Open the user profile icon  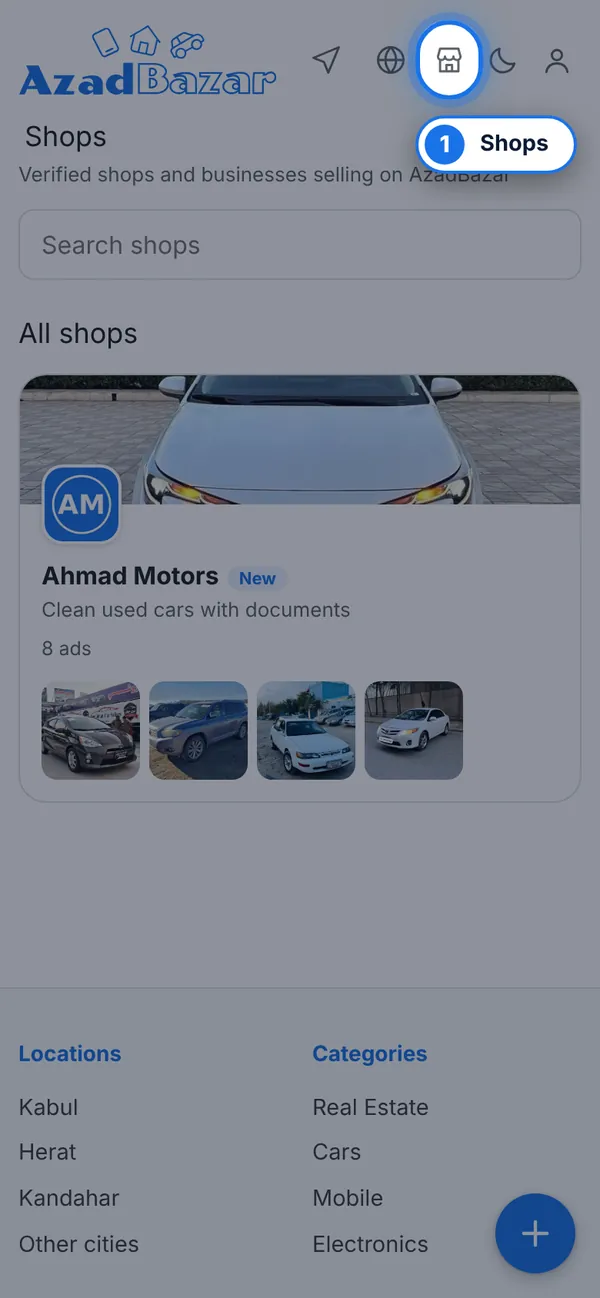point(557,61)
